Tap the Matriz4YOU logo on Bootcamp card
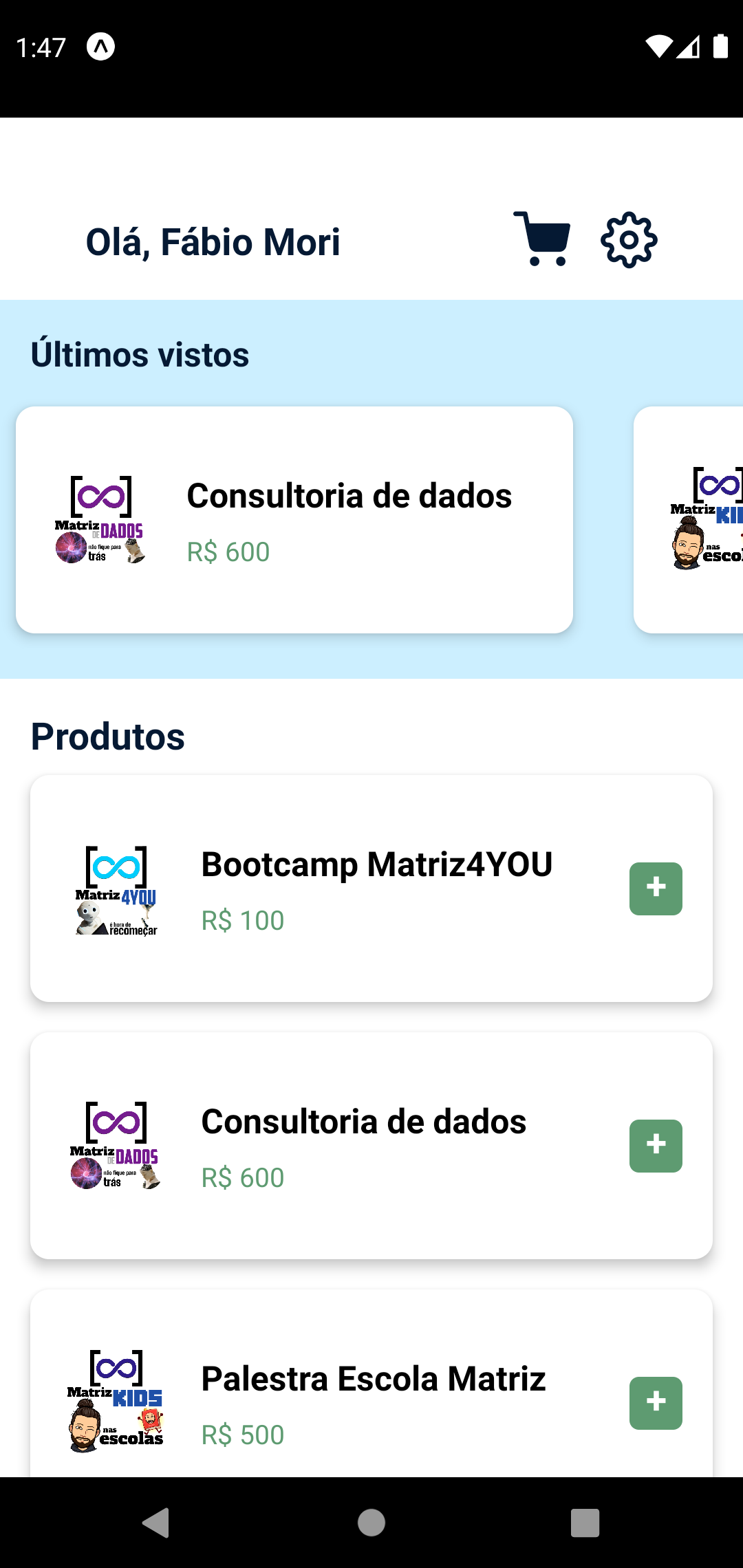Image resolution: width=743 pixels, height=1568 pixels. point(116,889)
